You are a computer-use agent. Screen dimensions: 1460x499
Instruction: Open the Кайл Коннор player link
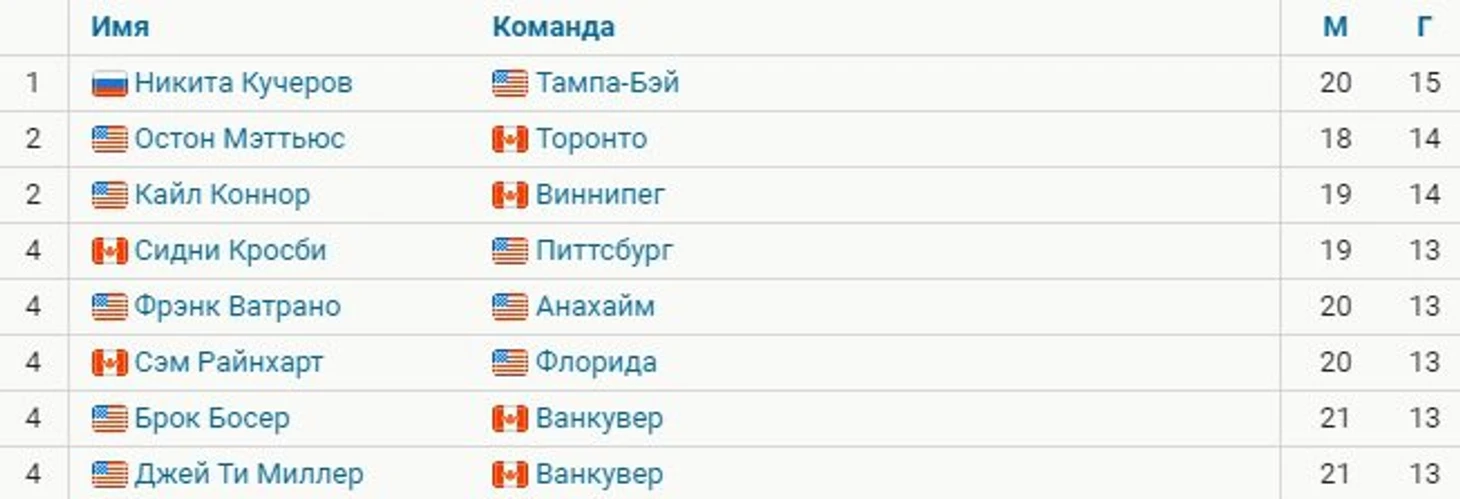pyautogui.click(x=222, y=194)
